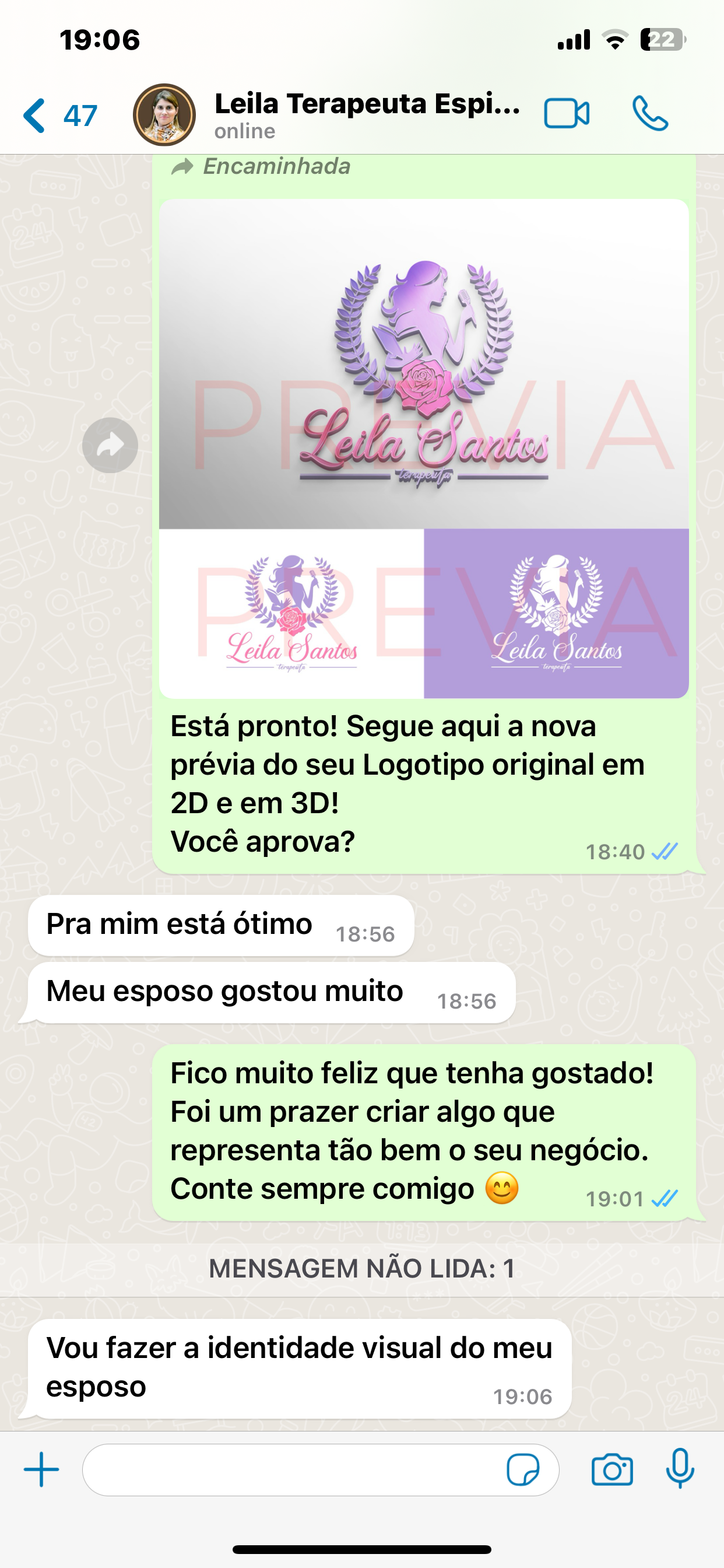724x1568 pixels.
Task: Open the camera to take a photo
Action: click(612, 1469)
